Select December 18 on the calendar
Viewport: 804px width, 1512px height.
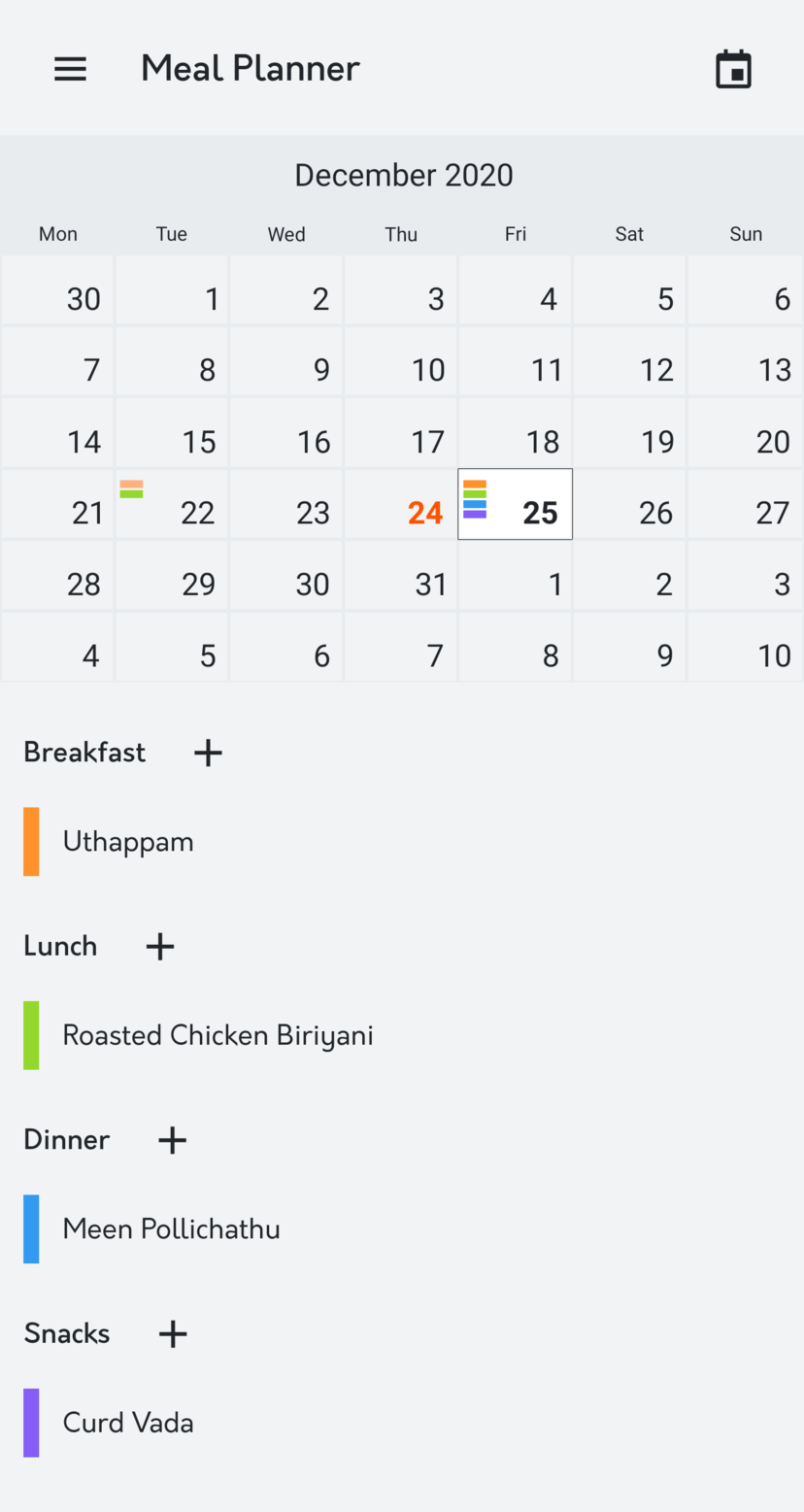515,433
